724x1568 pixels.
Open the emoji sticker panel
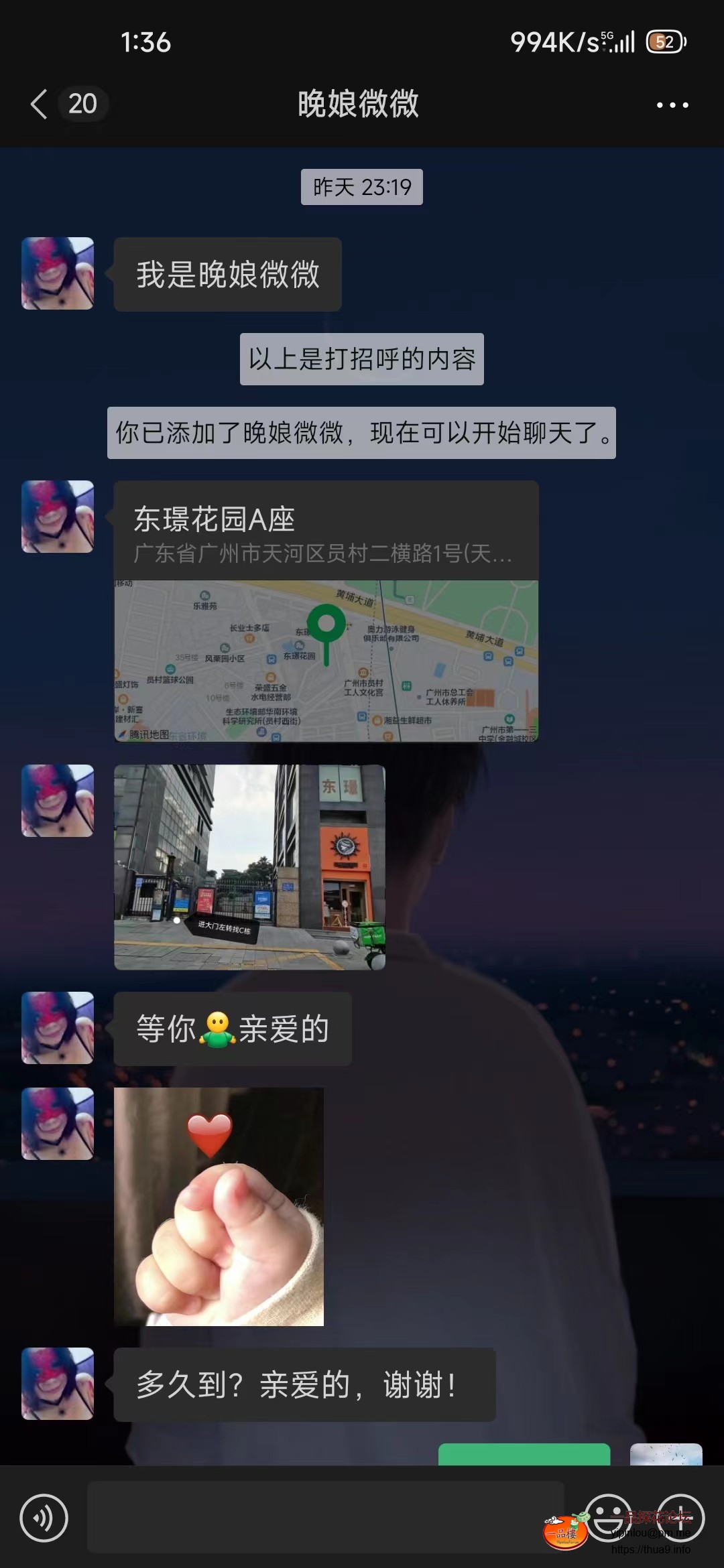(608, 1517)
